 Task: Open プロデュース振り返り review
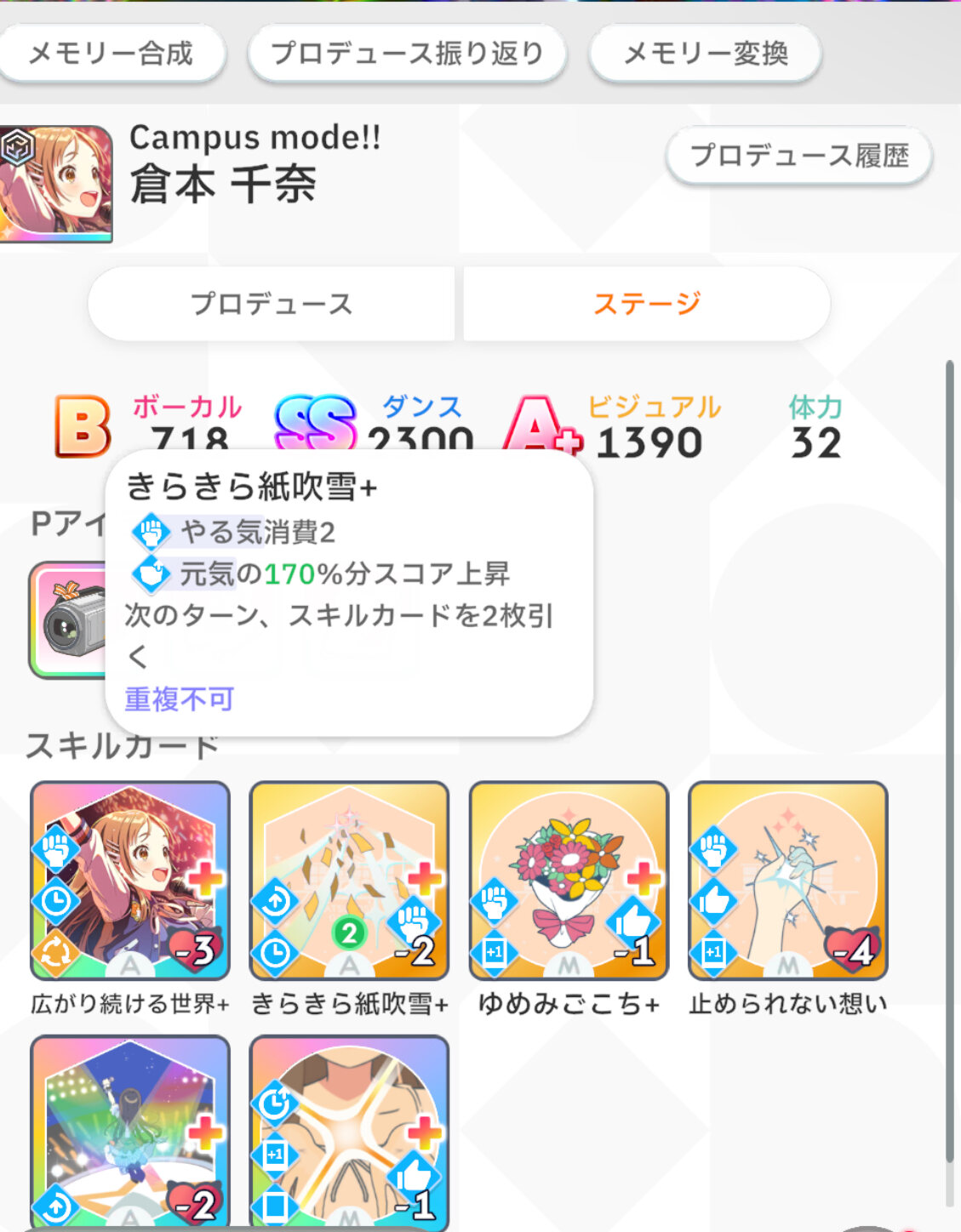point(407,54)
